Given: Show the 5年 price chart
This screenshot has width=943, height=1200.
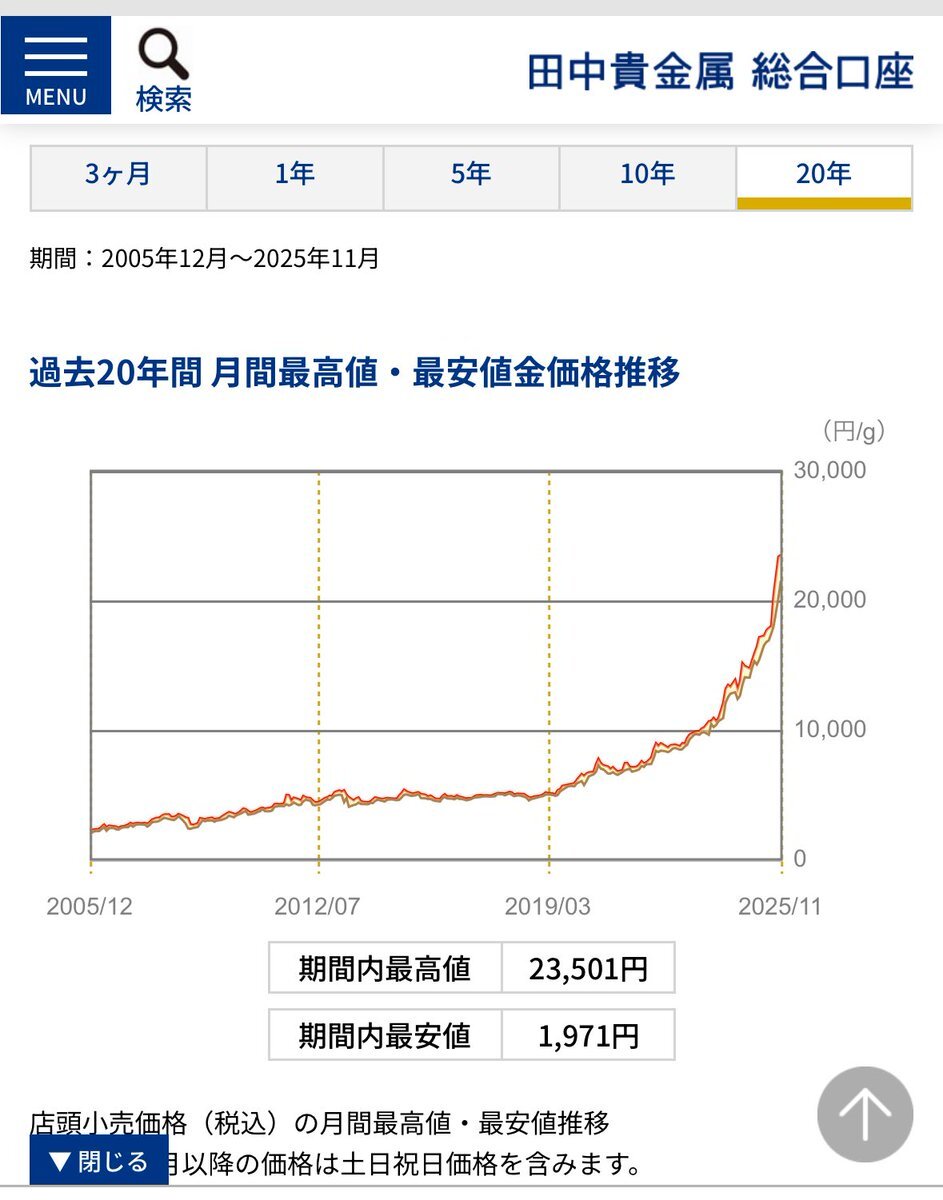Looking at the screenshot, I should pos(471,177).
